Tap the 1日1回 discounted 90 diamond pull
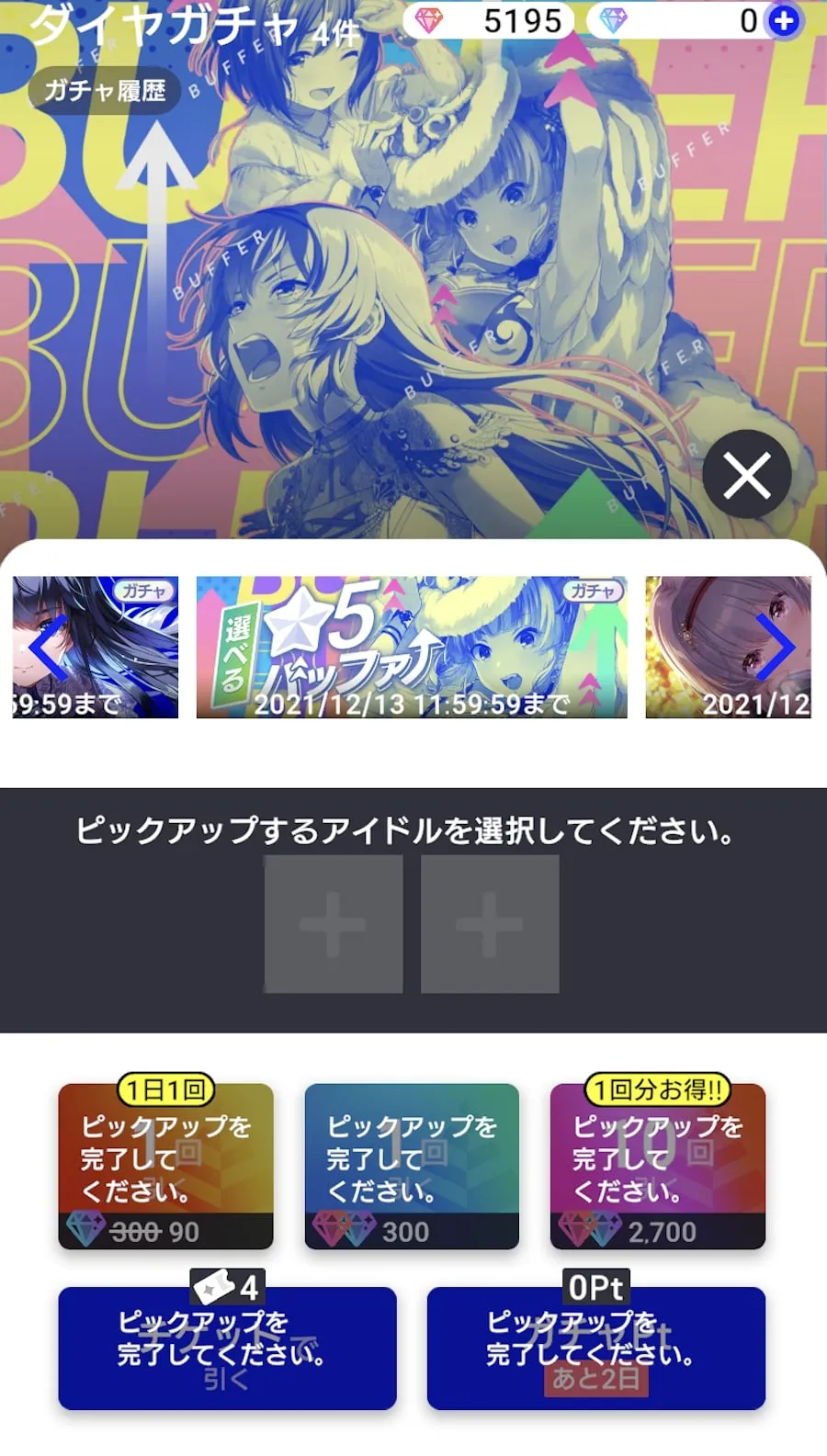The image size is (827, 1456). (x=165, y=1166)
